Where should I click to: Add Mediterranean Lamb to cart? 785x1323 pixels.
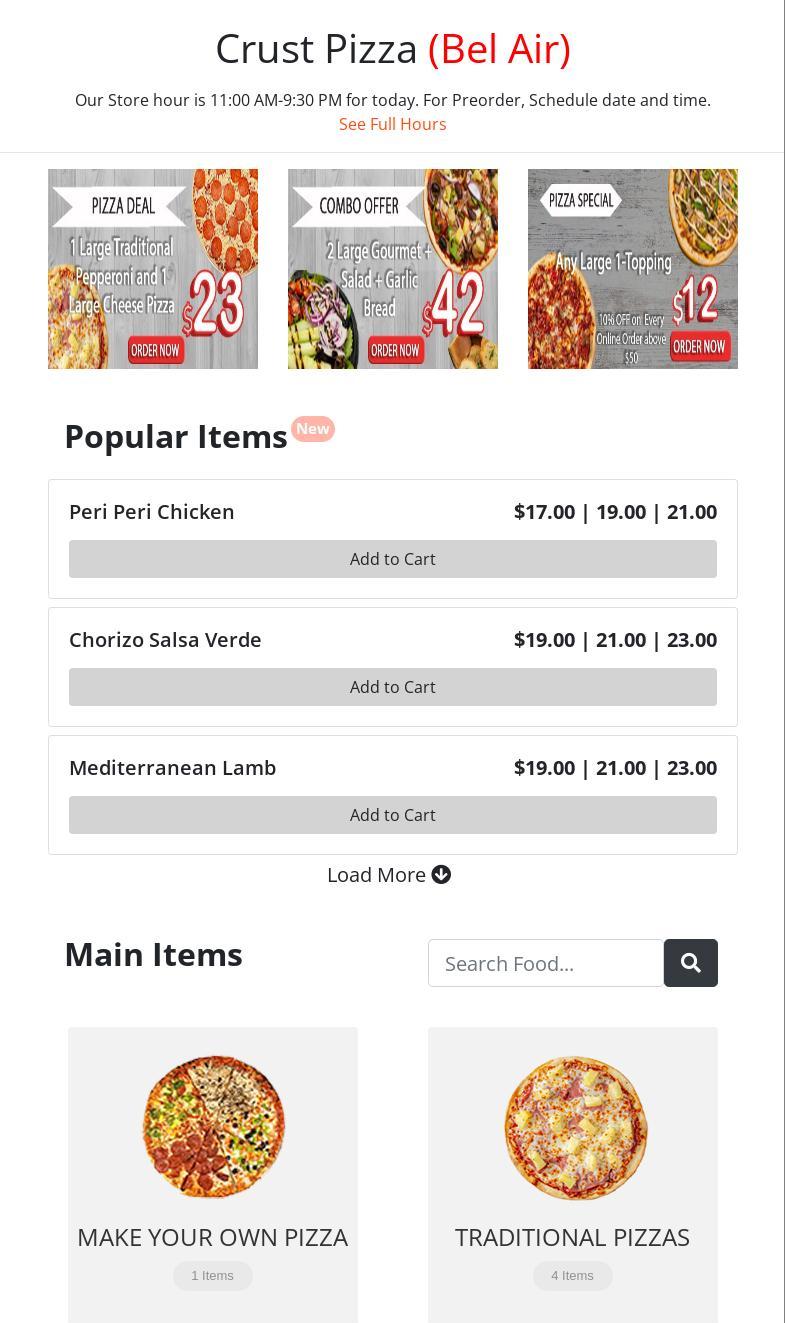(x=393, y=815)
